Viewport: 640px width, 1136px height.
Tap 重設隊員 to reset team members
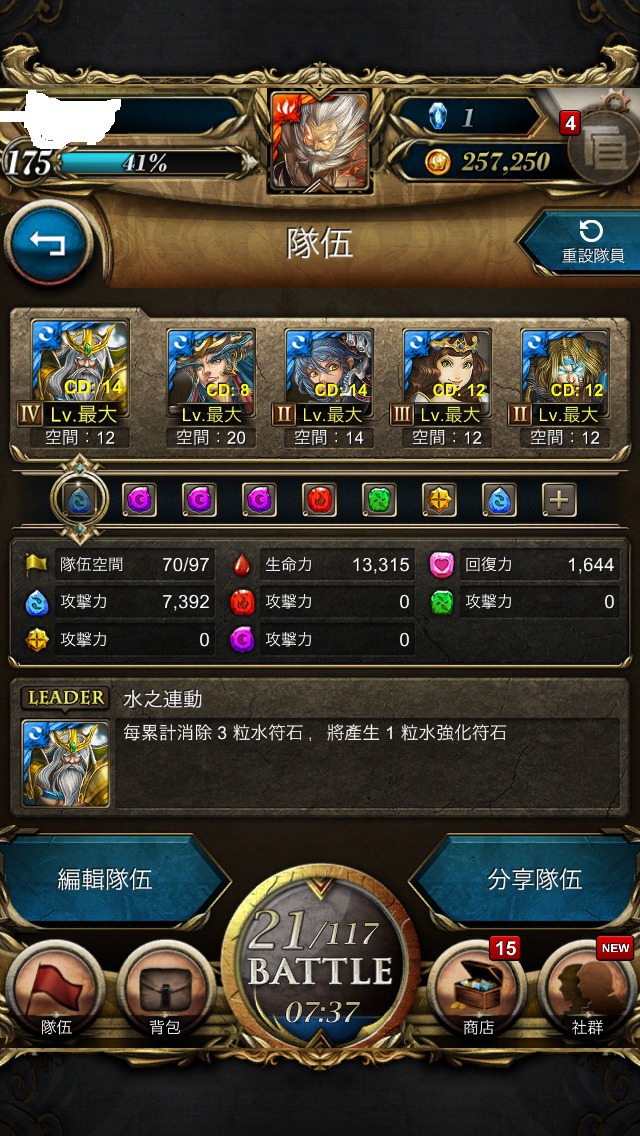[585, 243]
